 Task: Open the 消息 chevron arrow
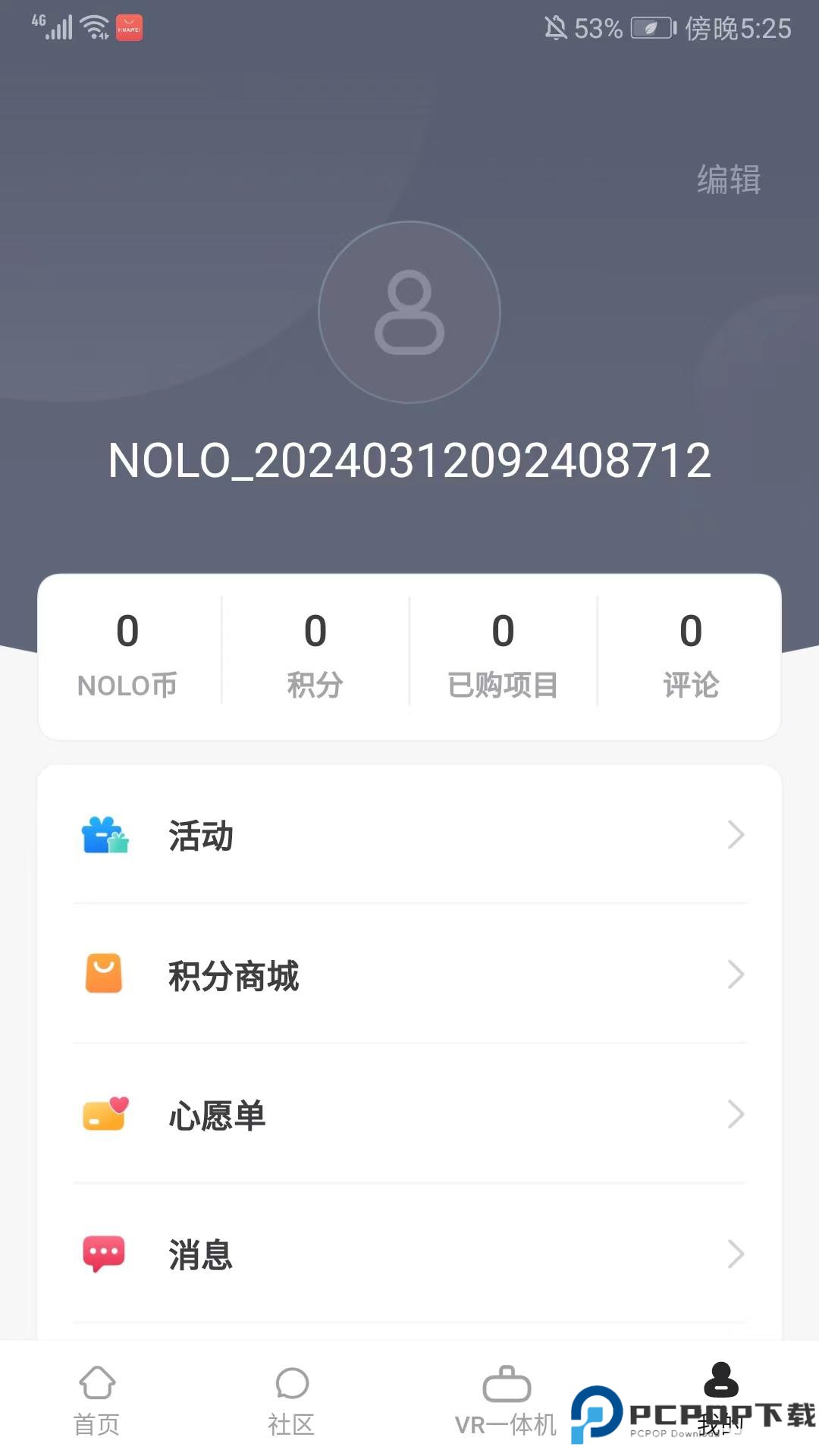pyautogui.click(x=736, y=1254)
